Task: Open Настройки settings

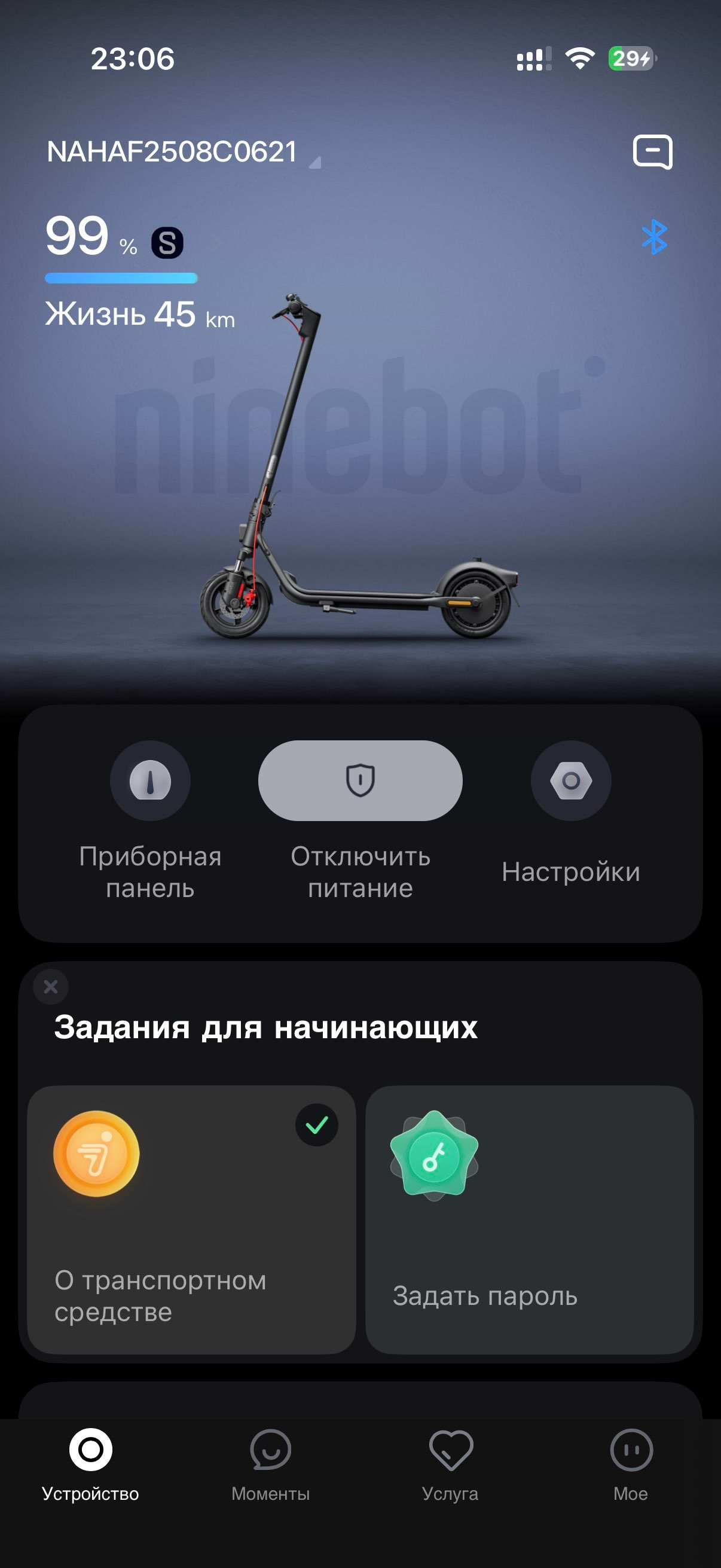Action: [x=571, y=781]
